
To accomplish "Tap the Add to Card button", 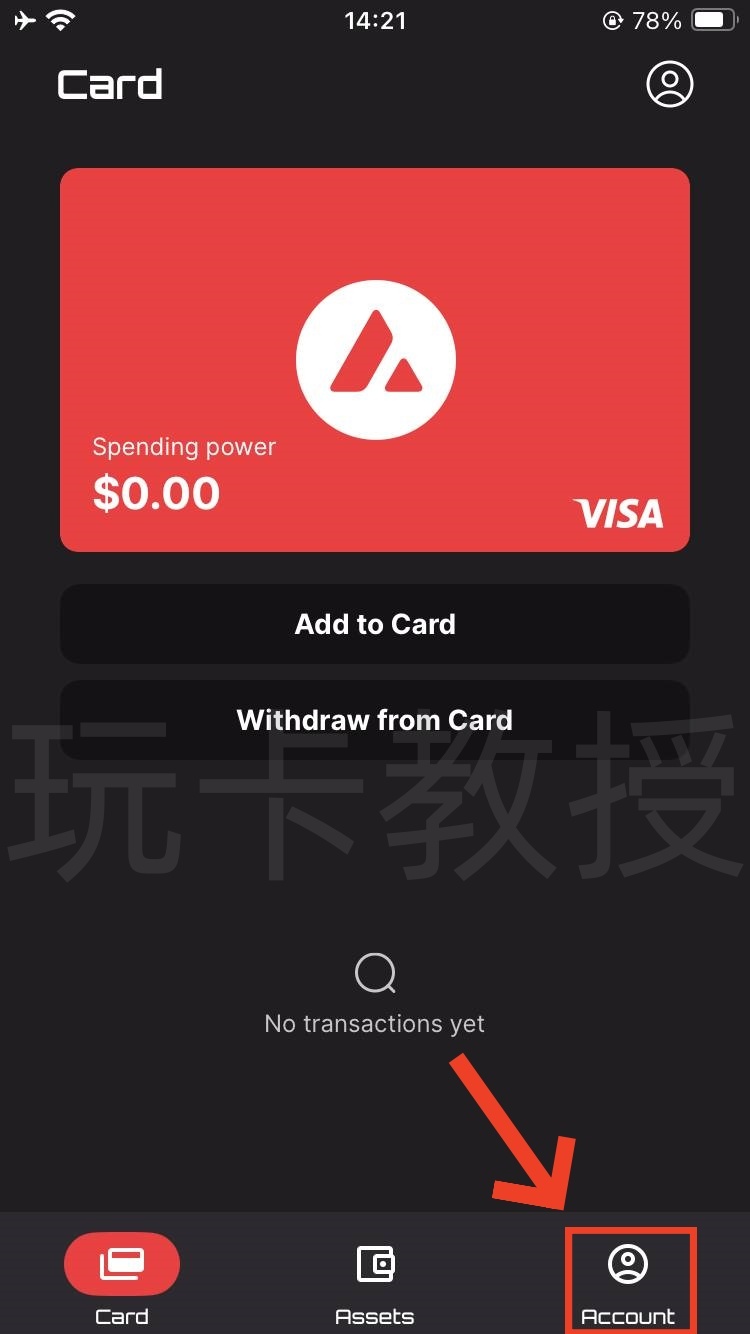I will (375, 624).
